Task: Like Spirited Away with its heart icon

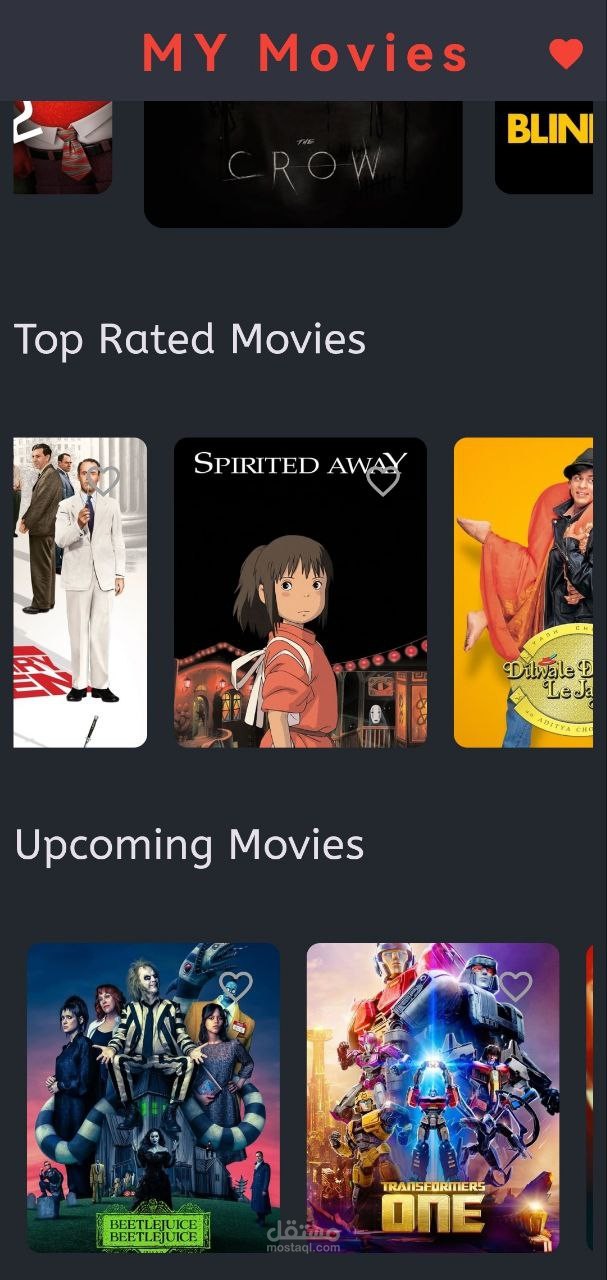Action: [x=383, y=481]
